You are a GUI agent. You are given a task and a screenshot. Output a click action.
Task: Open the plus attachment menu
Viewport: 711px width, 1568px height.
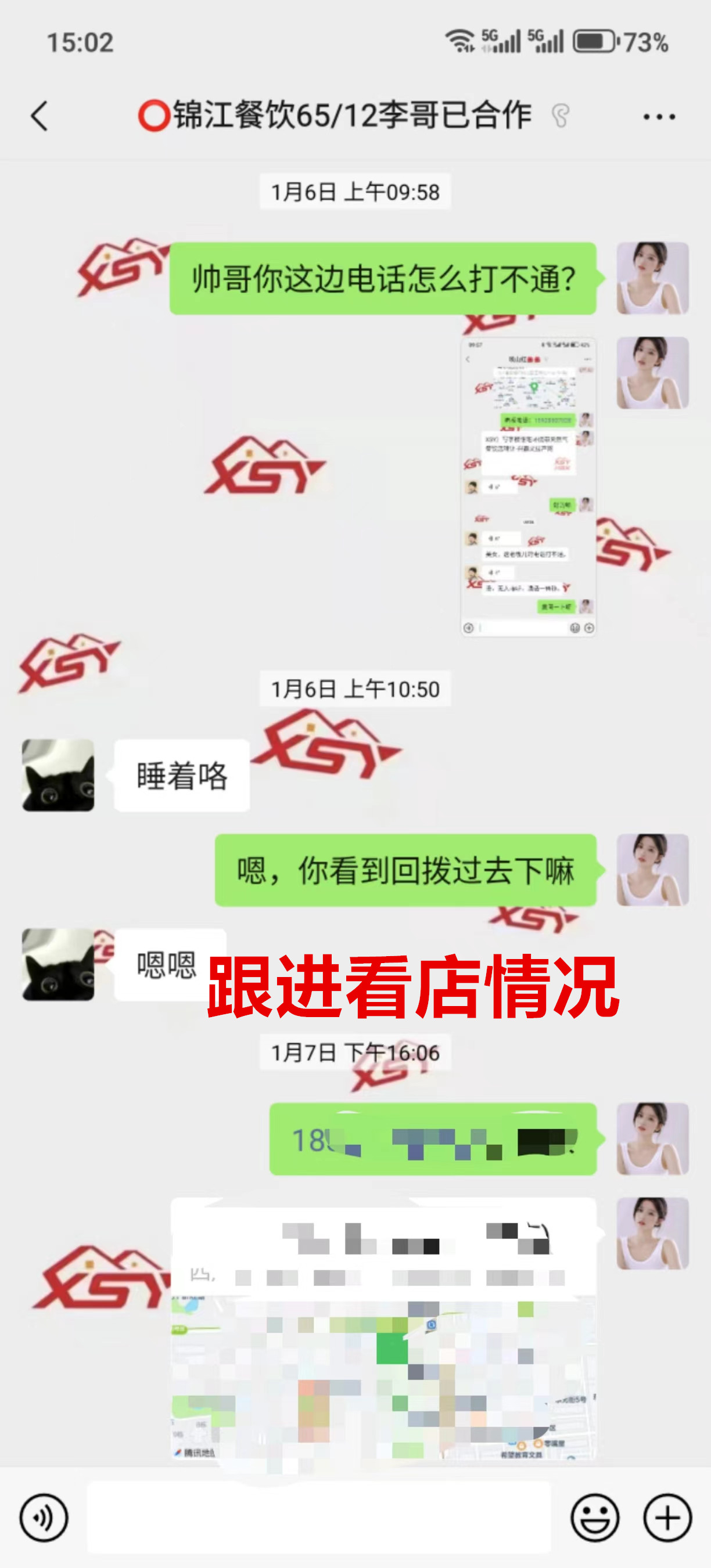[x=667, y=1517]
